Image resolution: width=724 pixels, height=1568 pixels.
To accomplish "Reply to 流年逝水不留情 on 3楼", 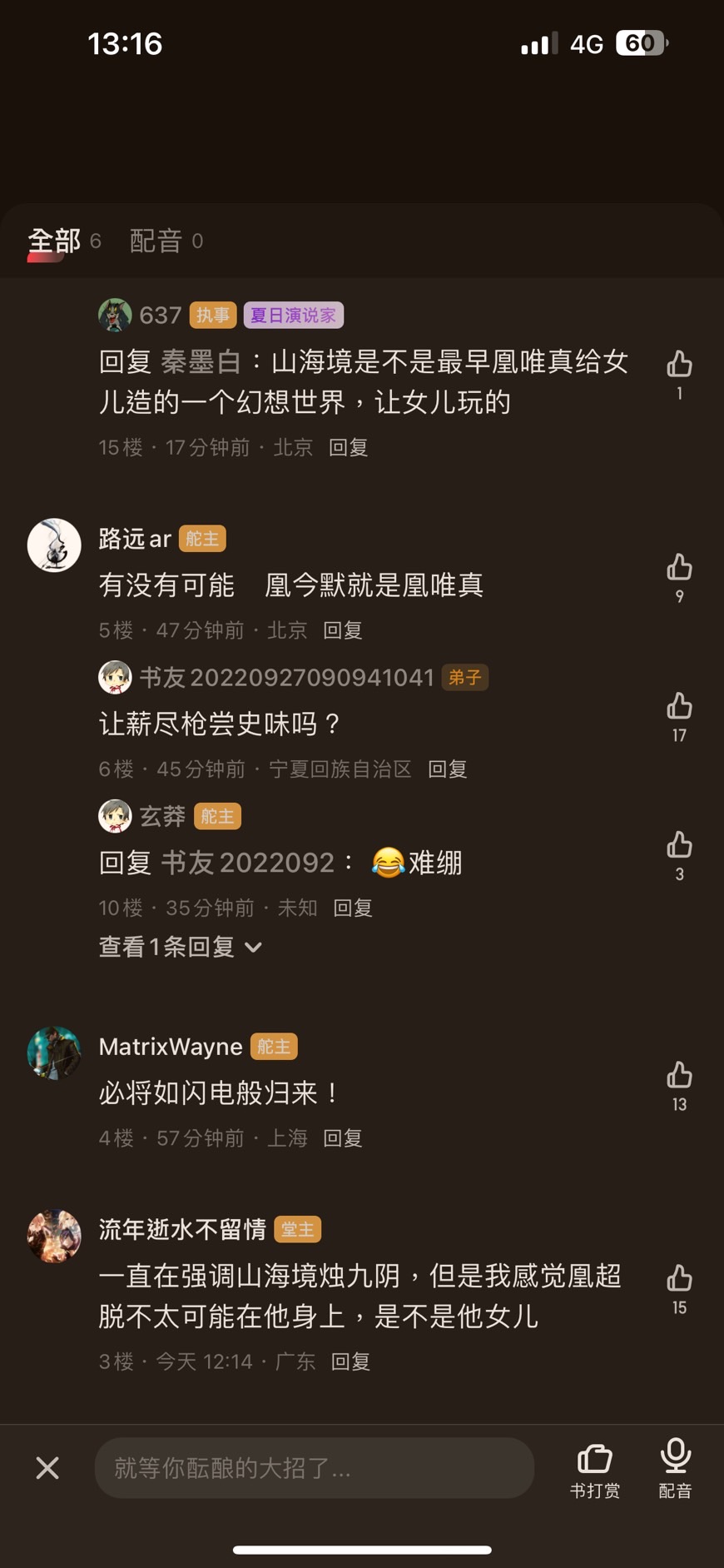I will click(x=350, y=1361).
